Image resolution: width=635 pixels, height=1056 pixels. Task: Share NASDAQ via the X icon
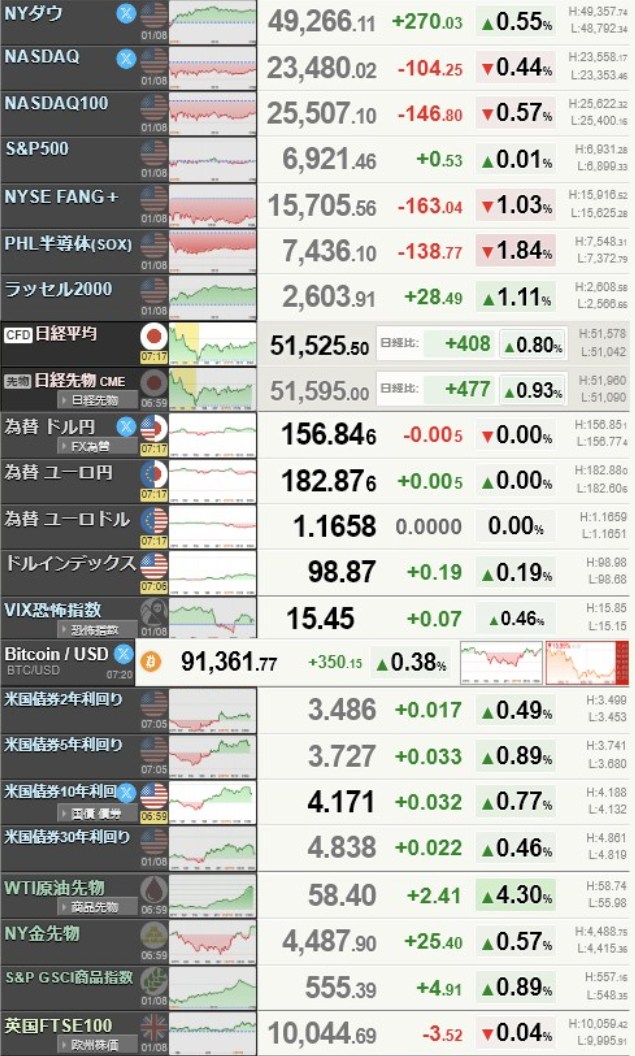click(x=125, y=59)
